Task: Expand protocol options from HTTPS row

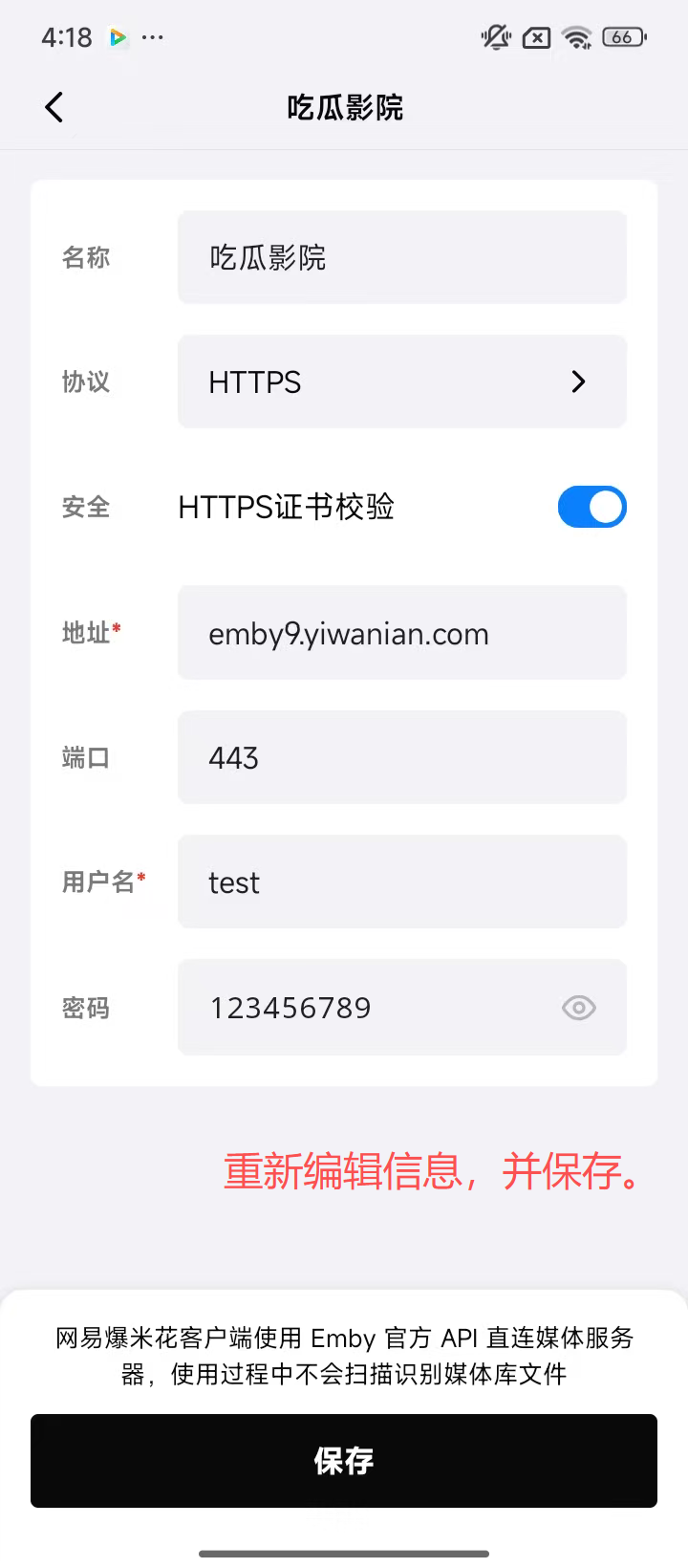Action: (x=401, y=381)
